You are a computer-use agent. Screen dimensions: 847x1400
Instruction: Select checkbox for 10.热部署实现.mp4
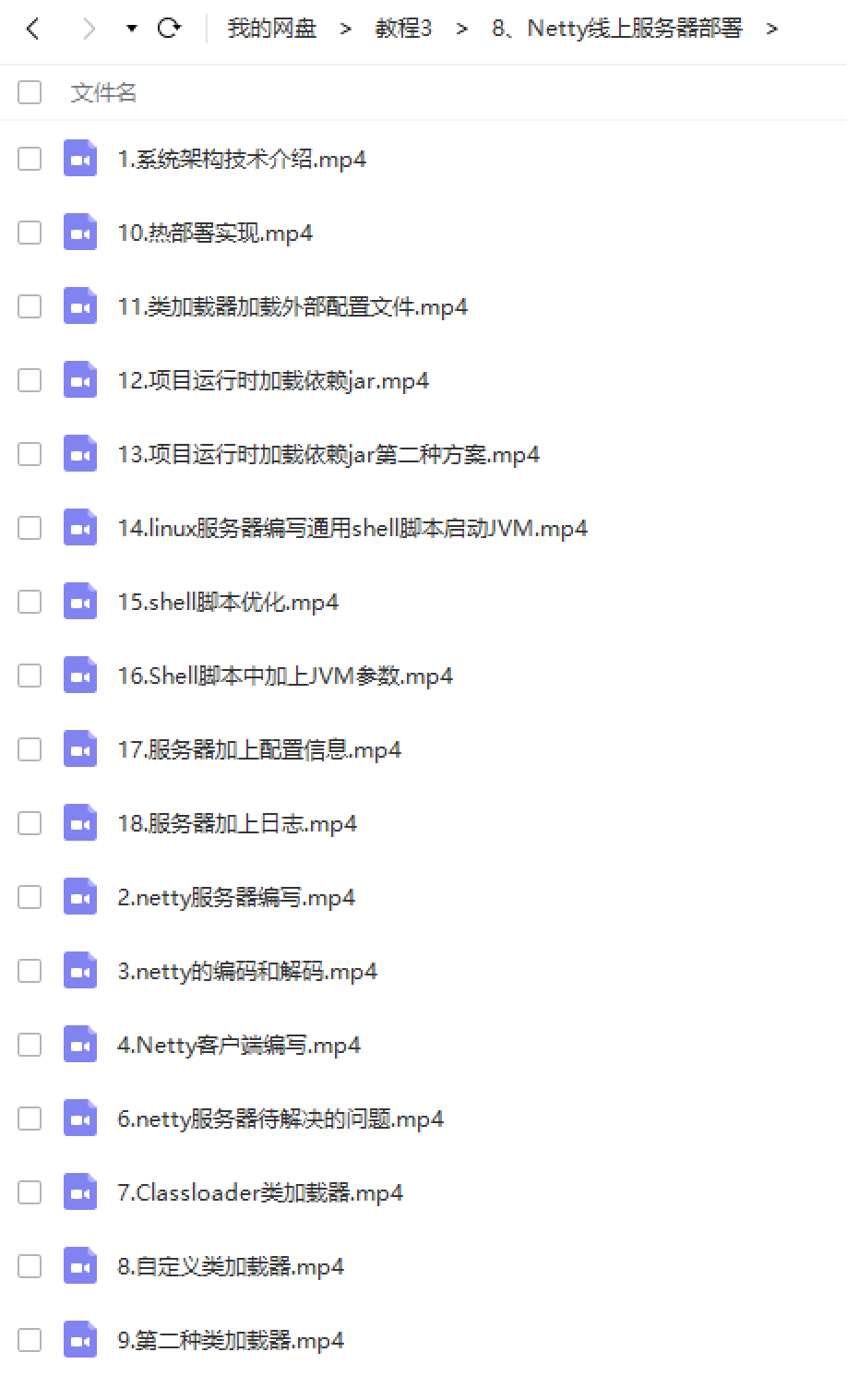coord(30,233)
